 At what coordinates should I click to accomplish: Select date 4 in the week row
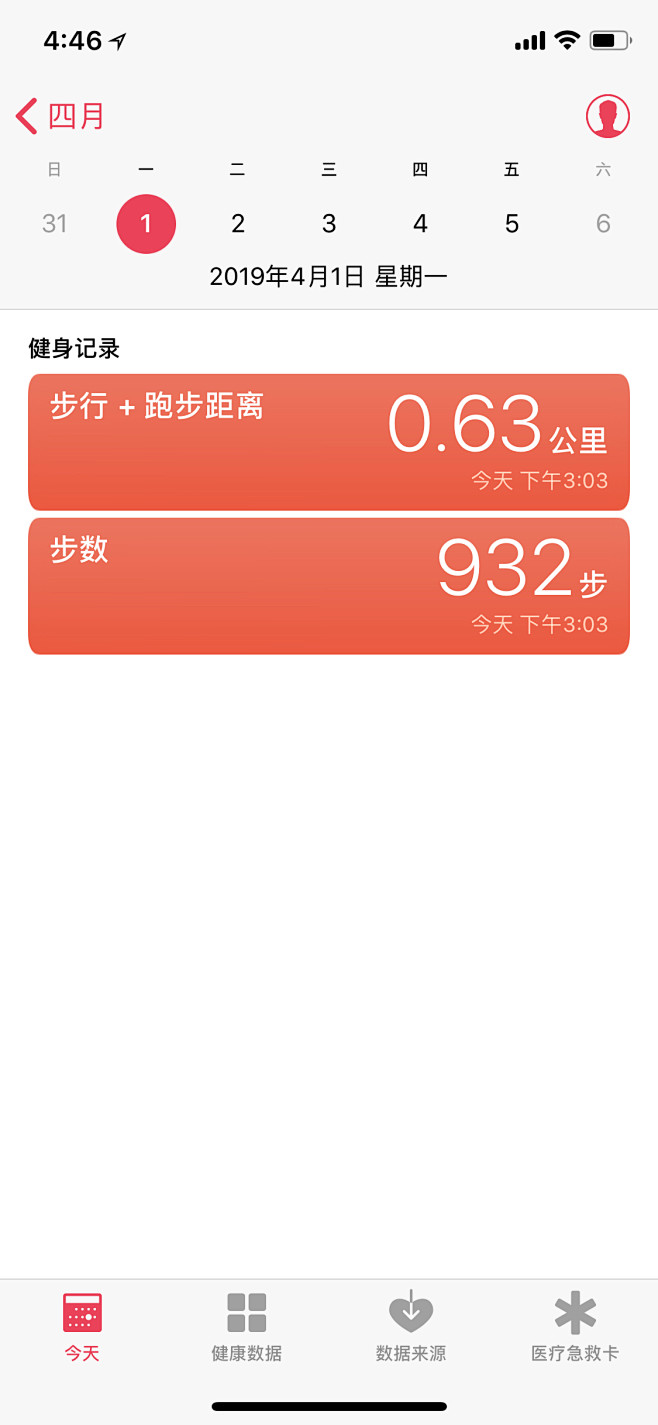pos(420,223)
